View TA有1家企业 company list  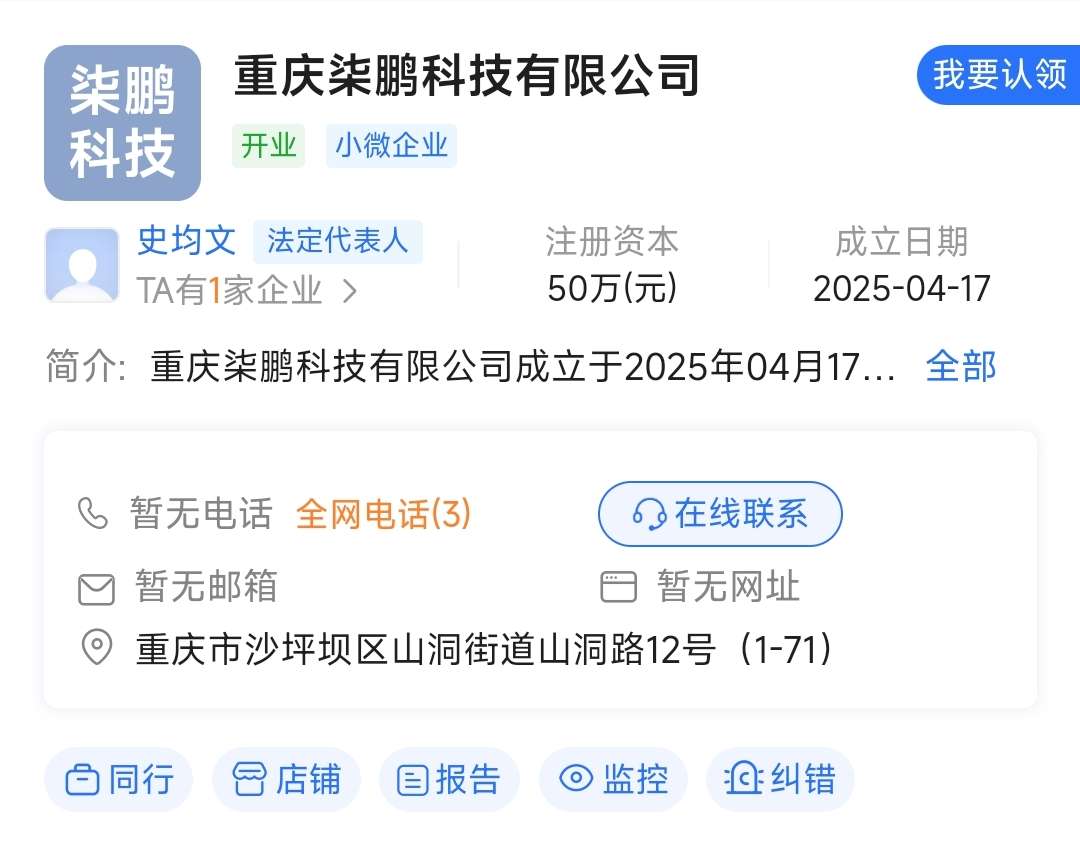coord(247,290)
